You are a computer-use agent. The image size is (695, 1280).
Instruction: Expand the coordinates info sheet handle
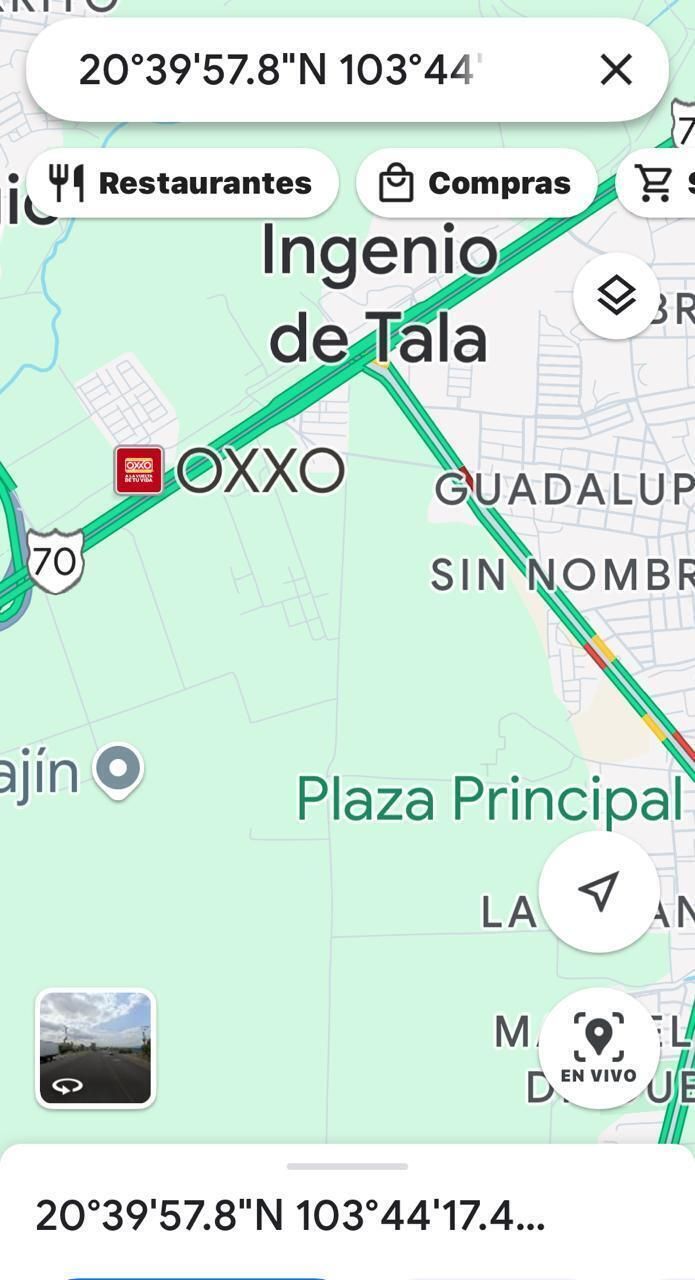[347, 1166]
